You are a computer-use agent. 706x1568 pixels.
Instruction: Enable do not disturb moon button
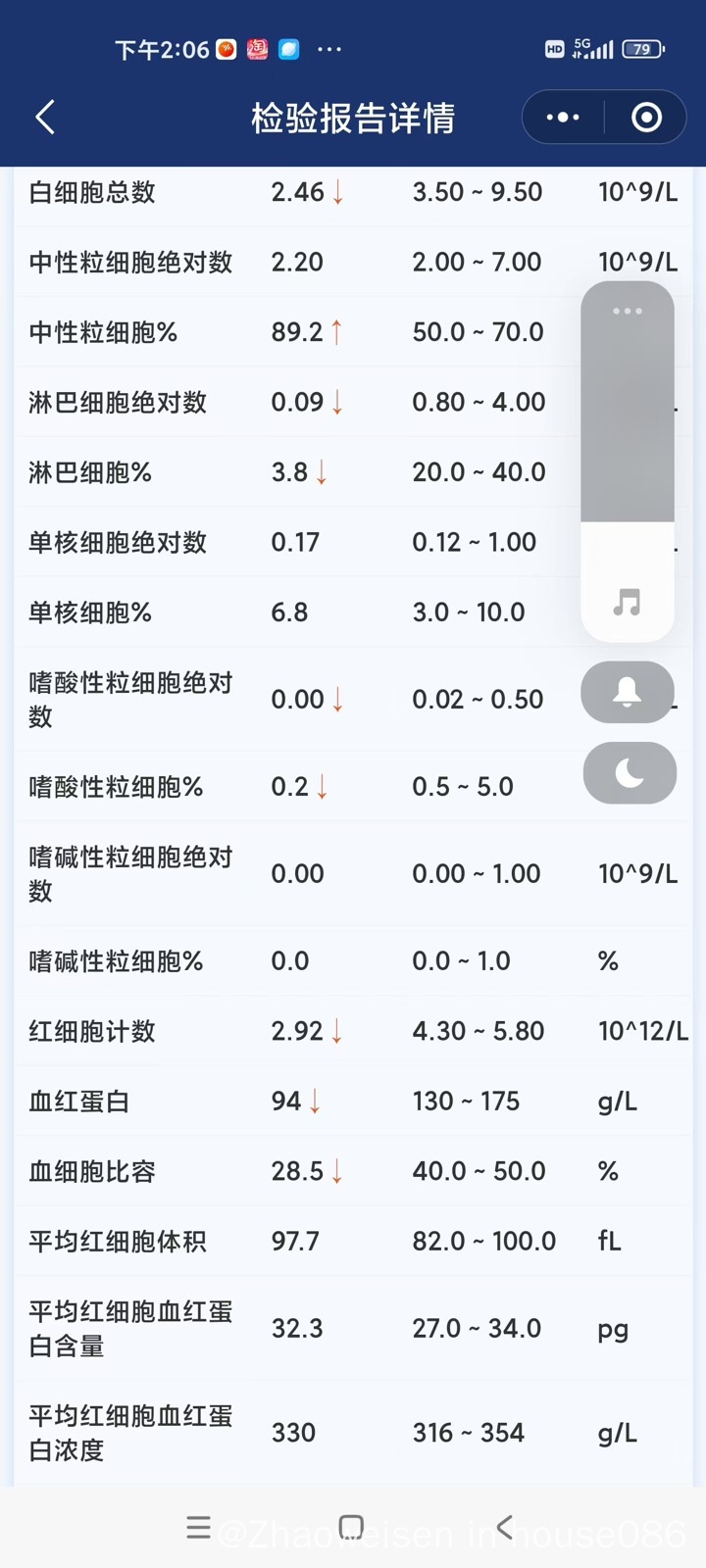pyautogui.click(x=630, y=773)
